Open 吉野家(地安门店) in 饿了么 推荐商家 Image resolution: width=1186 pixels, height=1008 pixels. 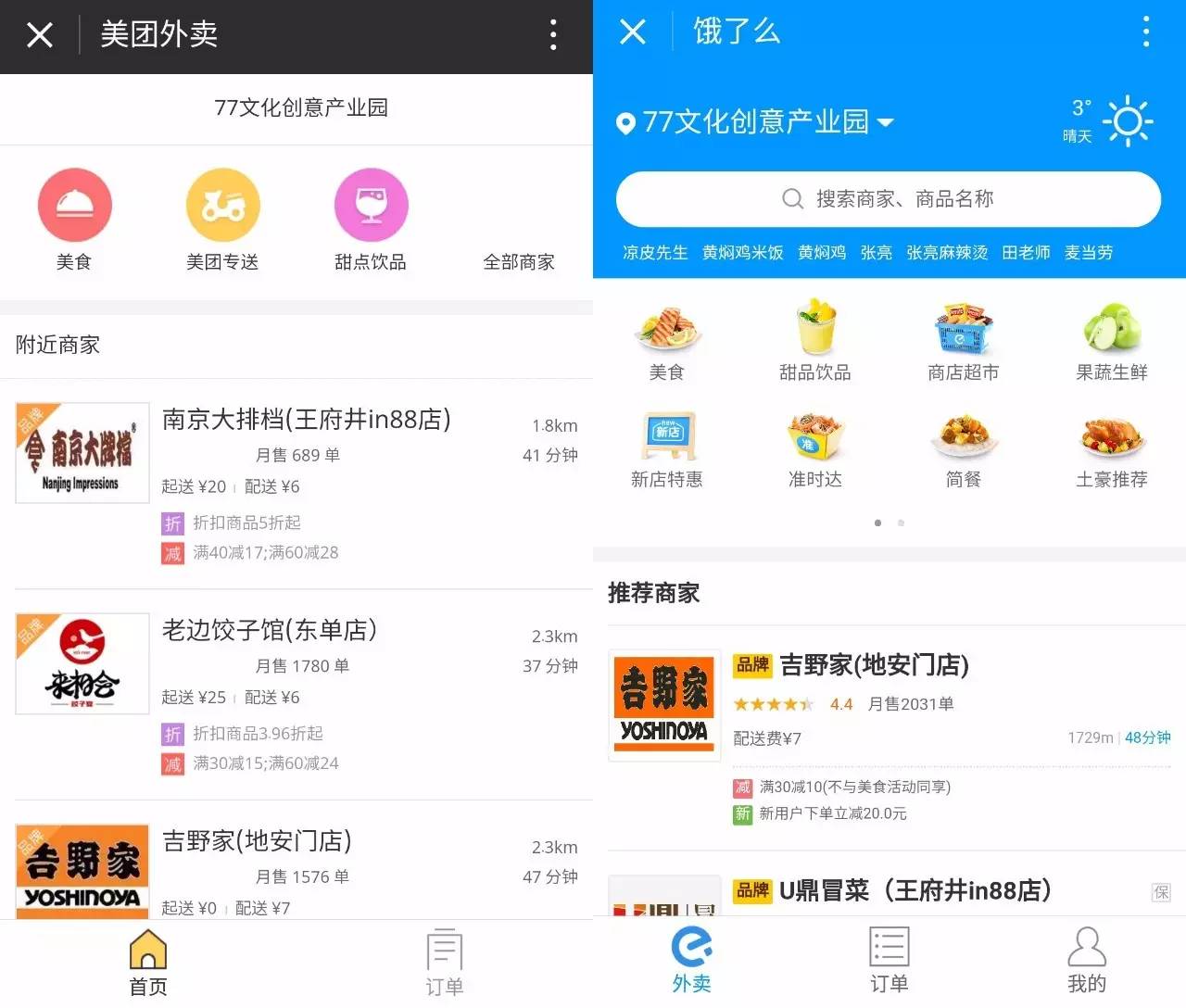point(874,665)
